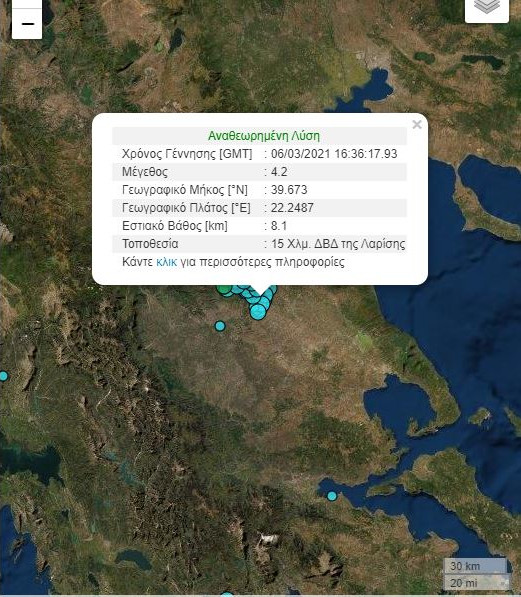Select the isolated earthquake marker southwest of the cluster
This screenshot has height=597, width=521.
click(x=220, y=326)
